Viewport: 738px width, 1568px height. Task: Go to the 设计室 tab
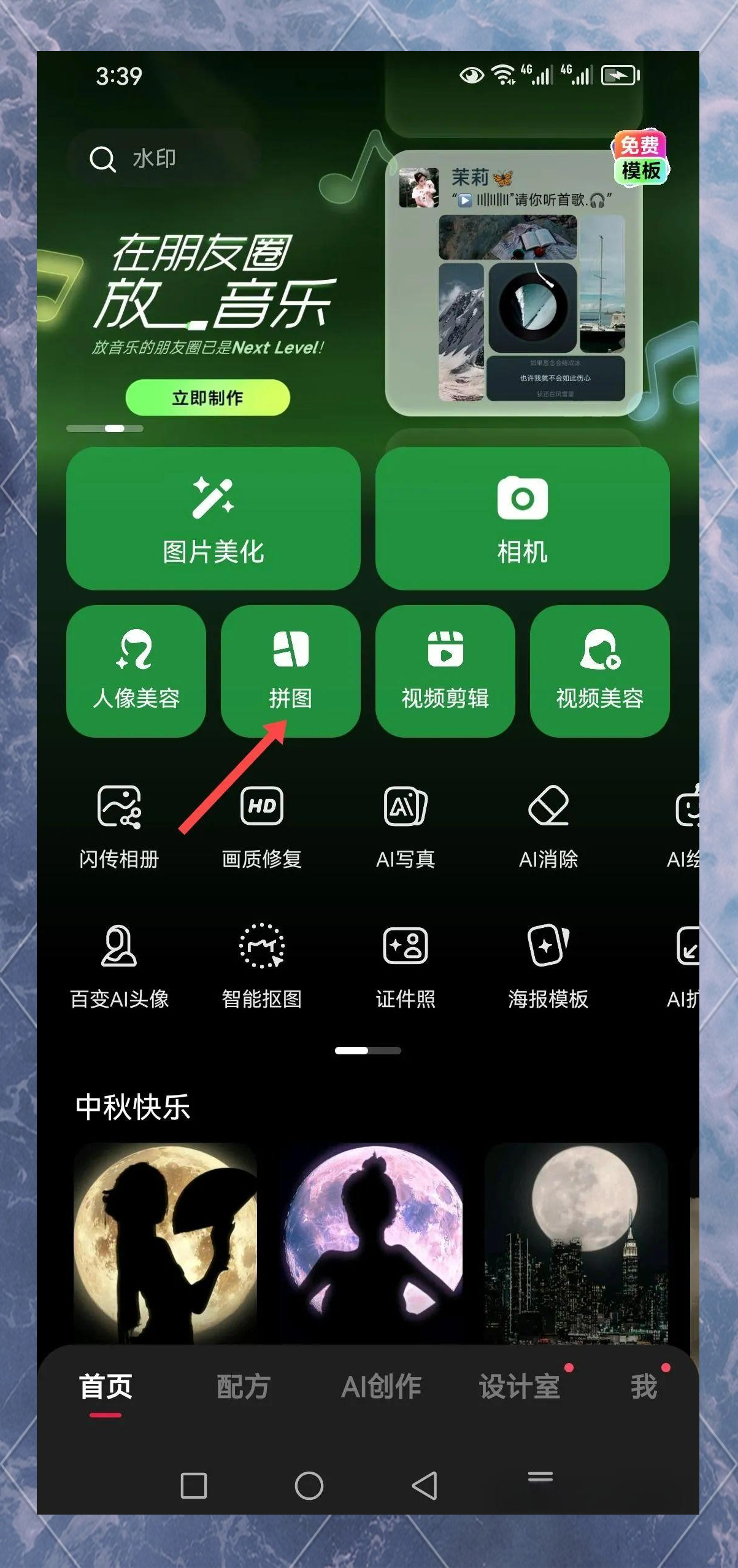click(520, 1386)
